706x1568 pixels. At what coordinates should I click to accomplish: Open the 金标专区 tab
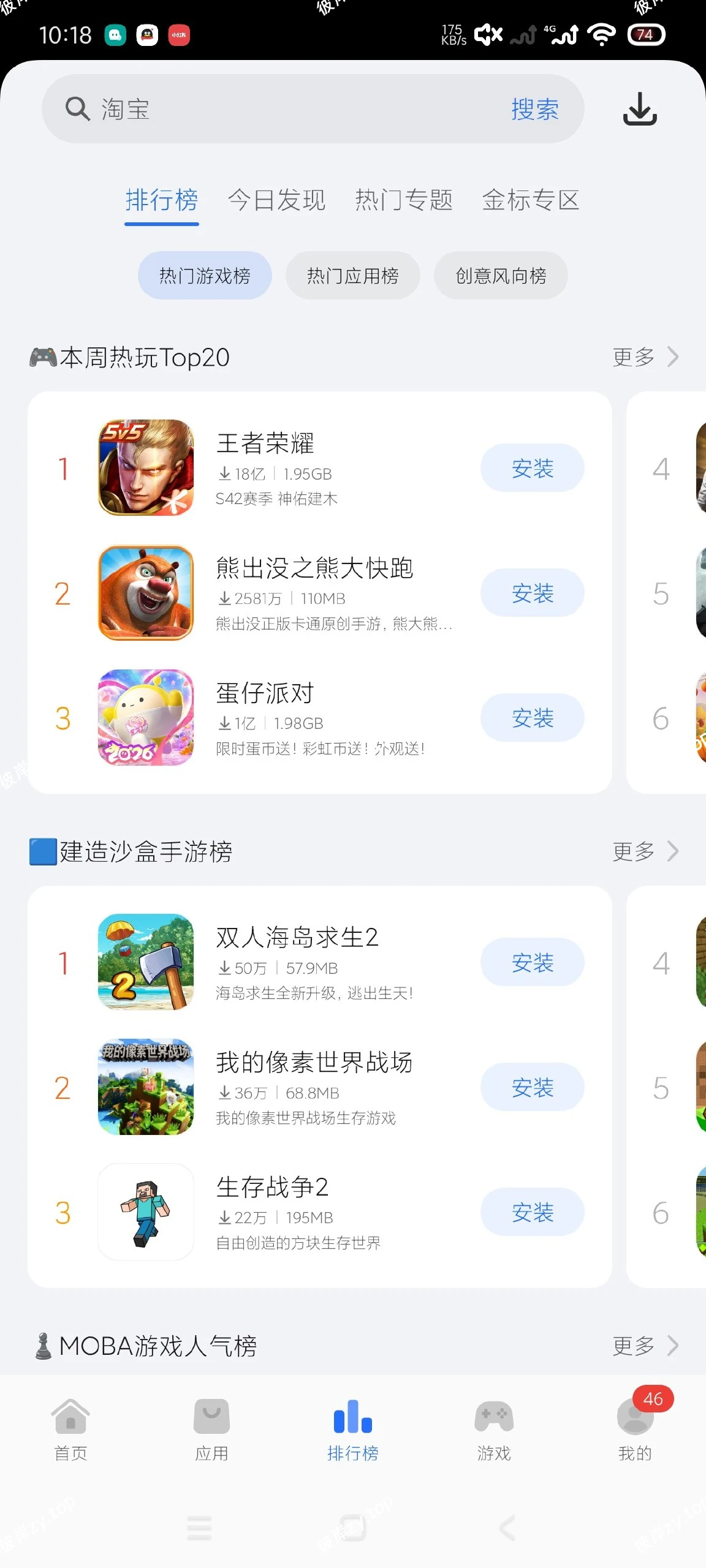pos(531,200)
